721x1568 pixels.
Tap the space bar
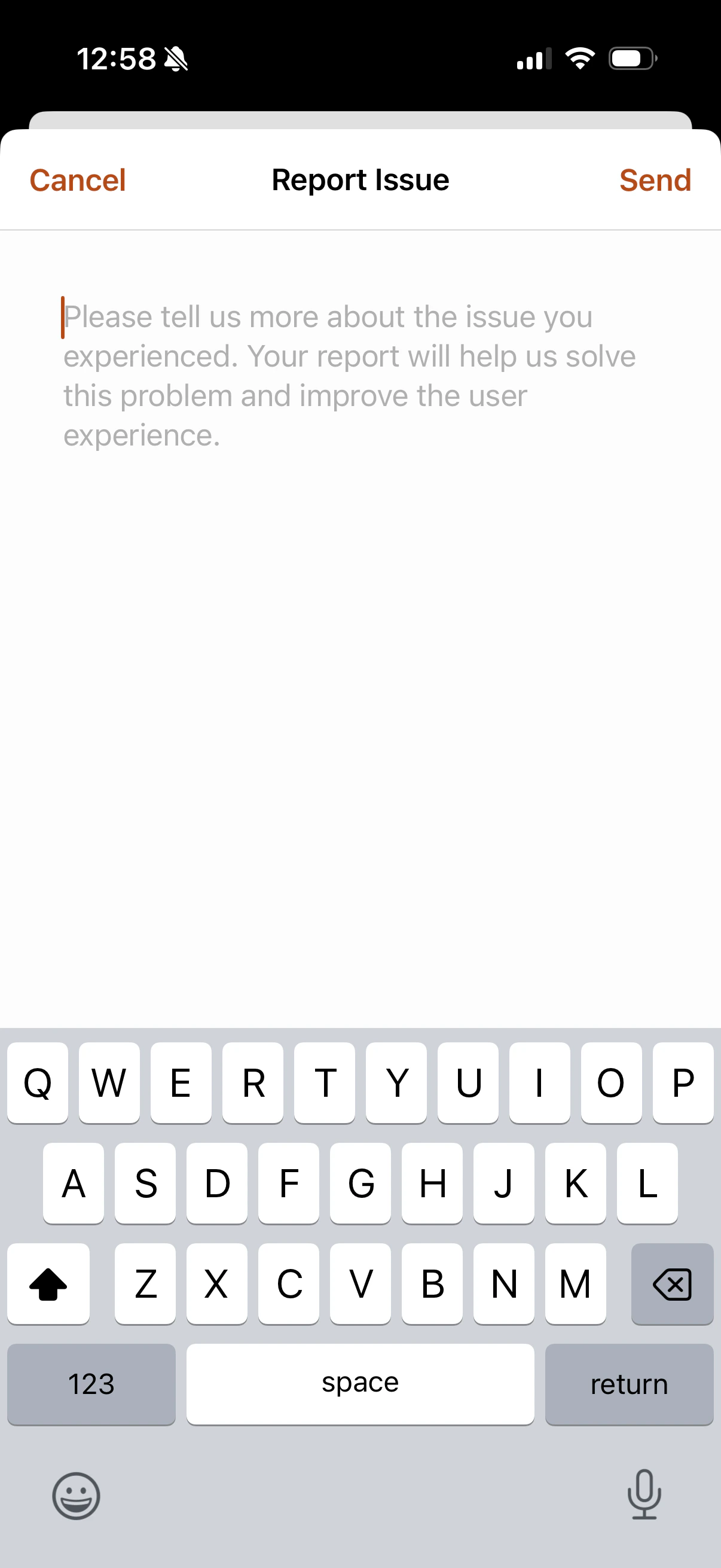point(360,1384)
